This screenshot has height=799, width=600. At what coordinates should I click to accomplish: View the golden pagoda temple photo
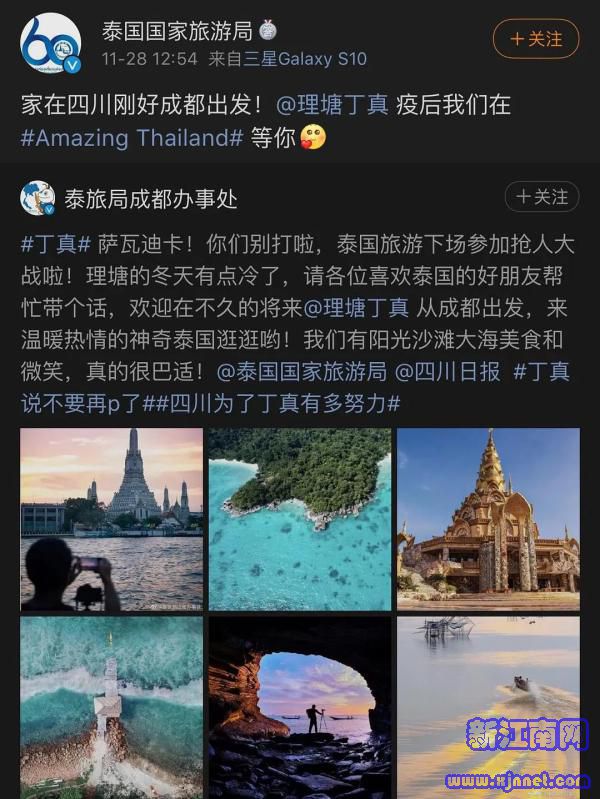(x=488, y=519)
